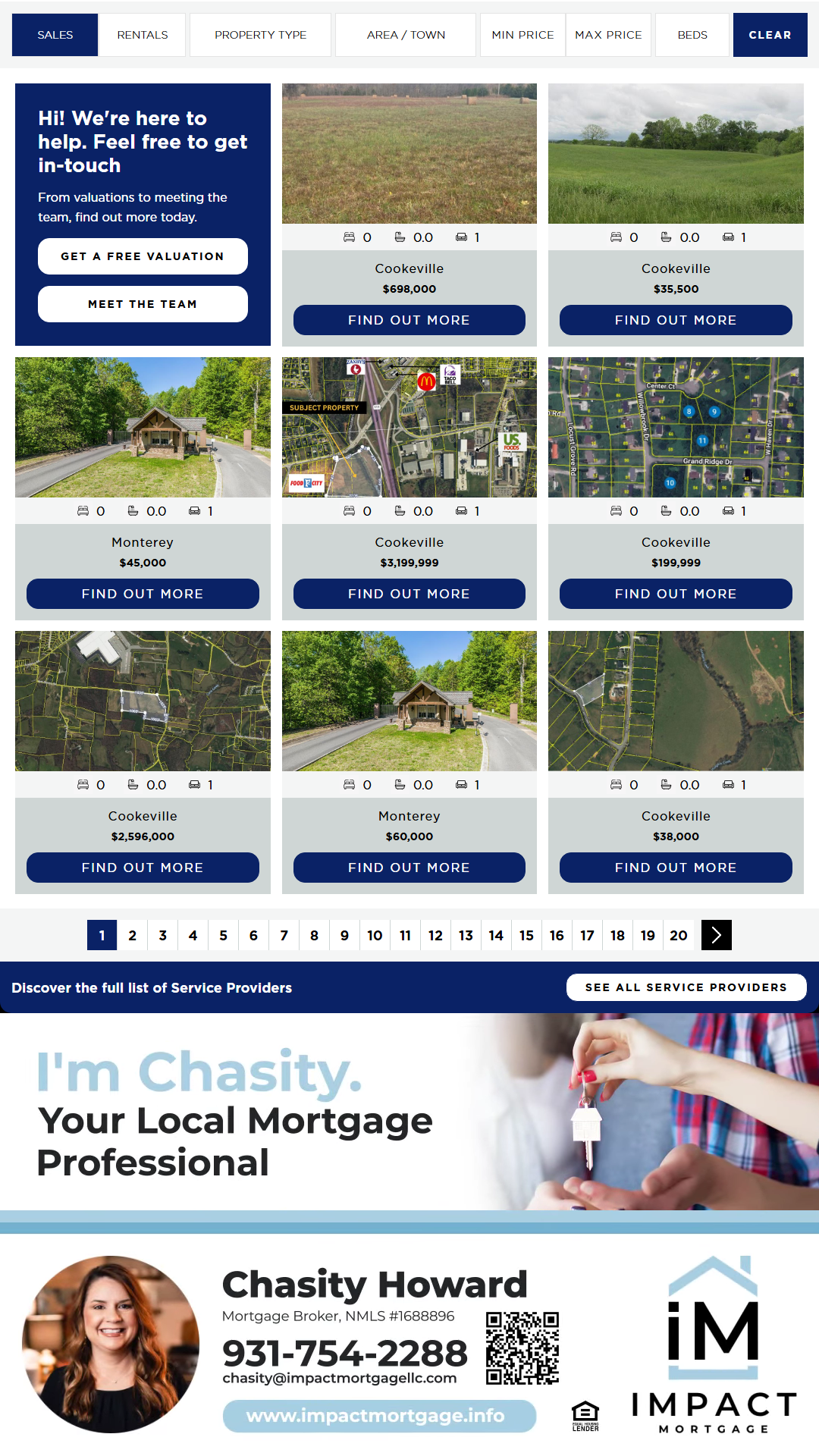Expand the Area / Town filter

click(x=406, y=35)
